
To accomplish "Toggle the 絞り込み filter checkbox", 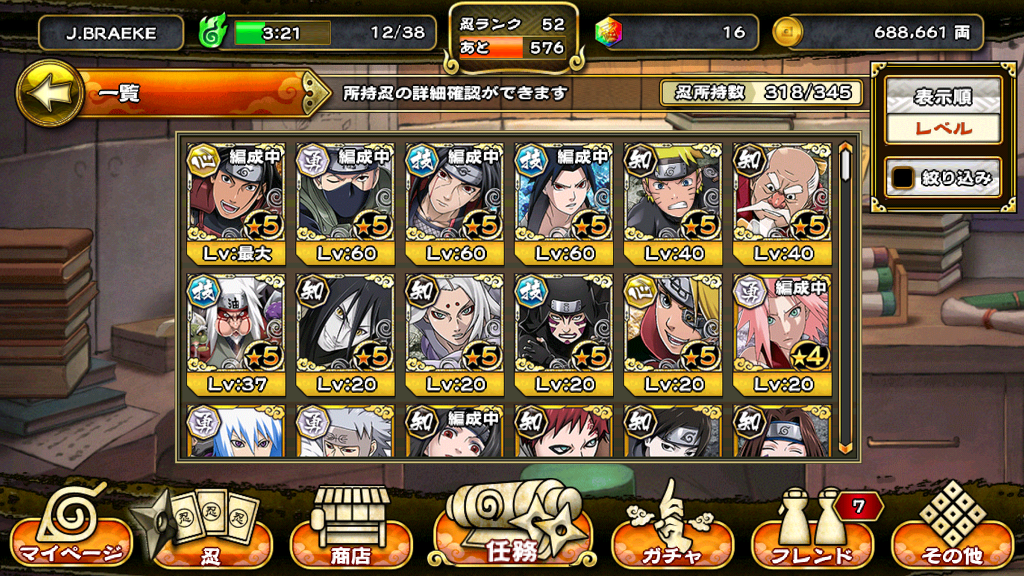I will click(903, 178).
